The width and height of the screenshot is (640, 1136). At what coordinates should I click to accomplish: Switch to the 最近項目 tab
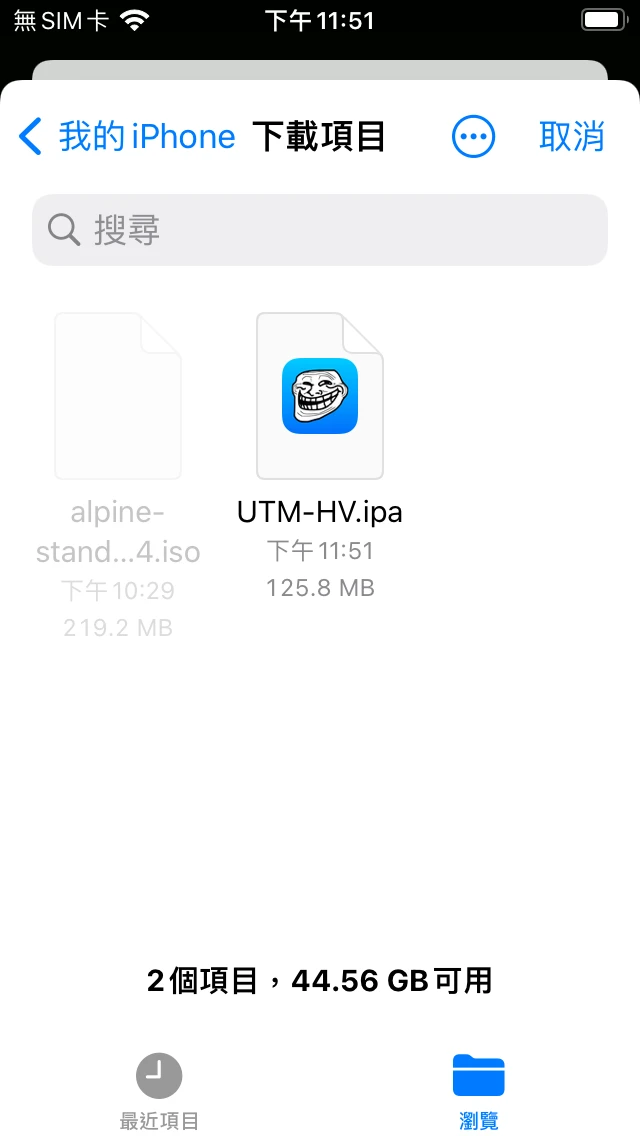[159, 1090]
